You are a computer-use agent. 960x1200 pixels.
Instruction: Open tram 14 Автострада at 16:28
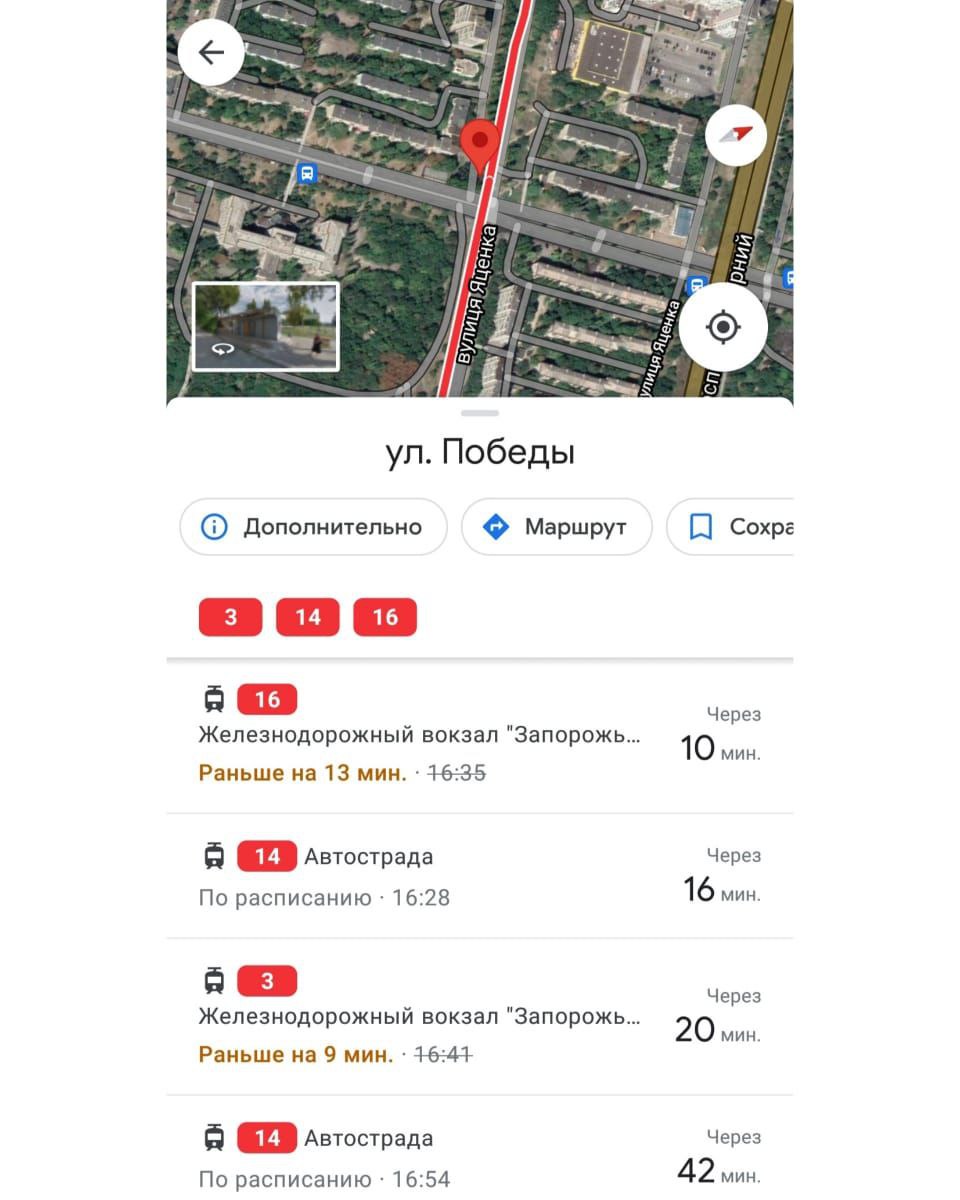click(479, 876)
